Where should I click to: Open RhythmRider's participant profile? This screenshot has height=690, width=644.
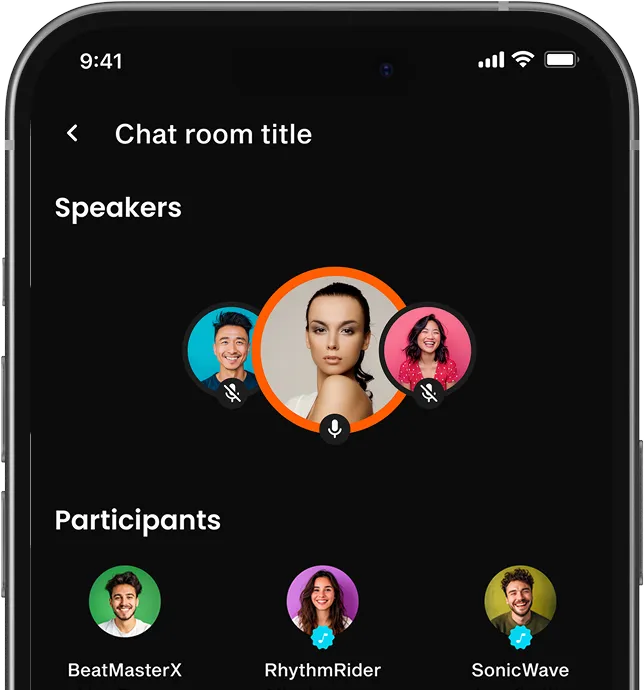[322, 602]
